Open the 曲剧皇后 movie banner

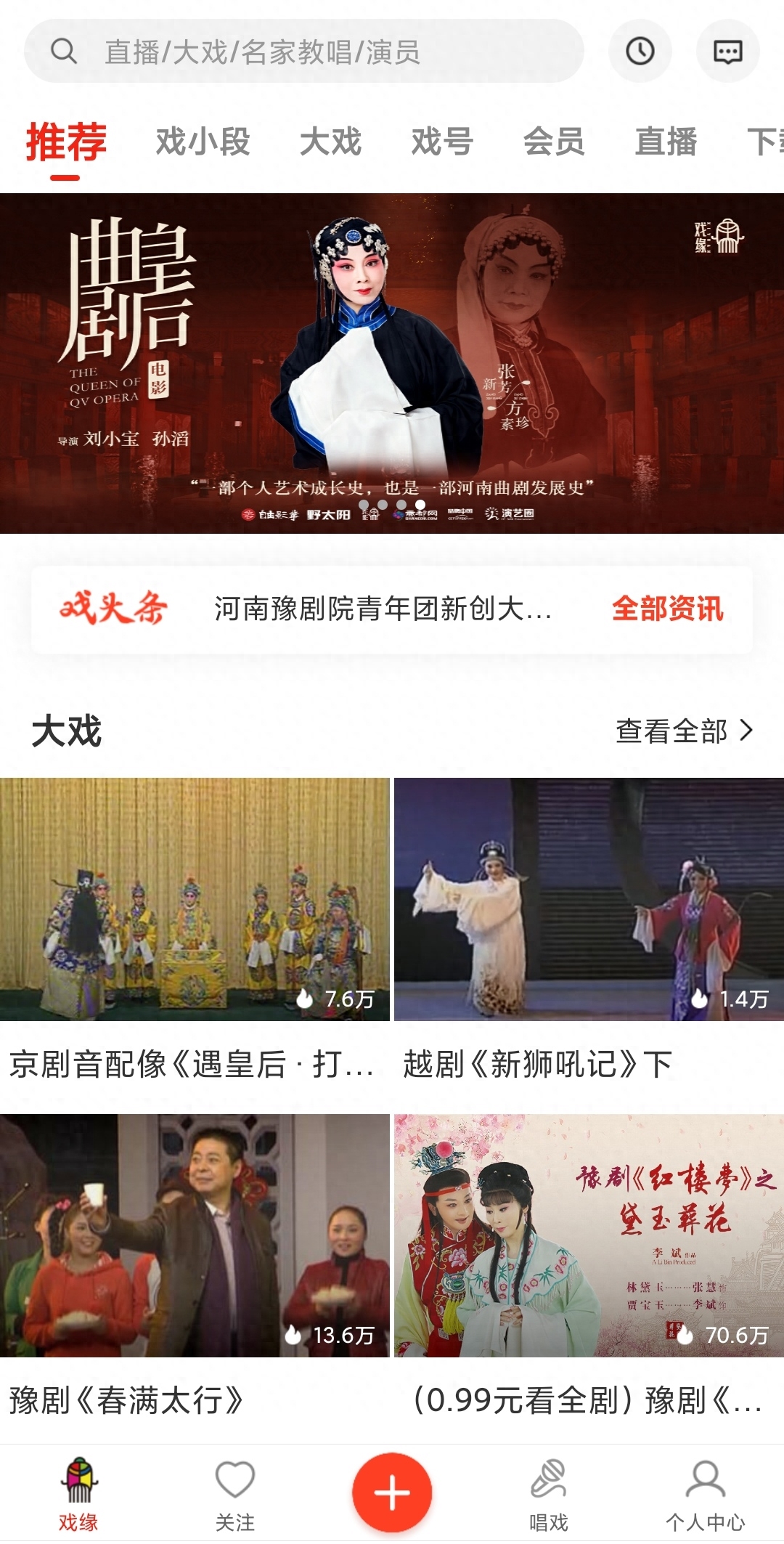pyautogui.click(x=392, y=363)
